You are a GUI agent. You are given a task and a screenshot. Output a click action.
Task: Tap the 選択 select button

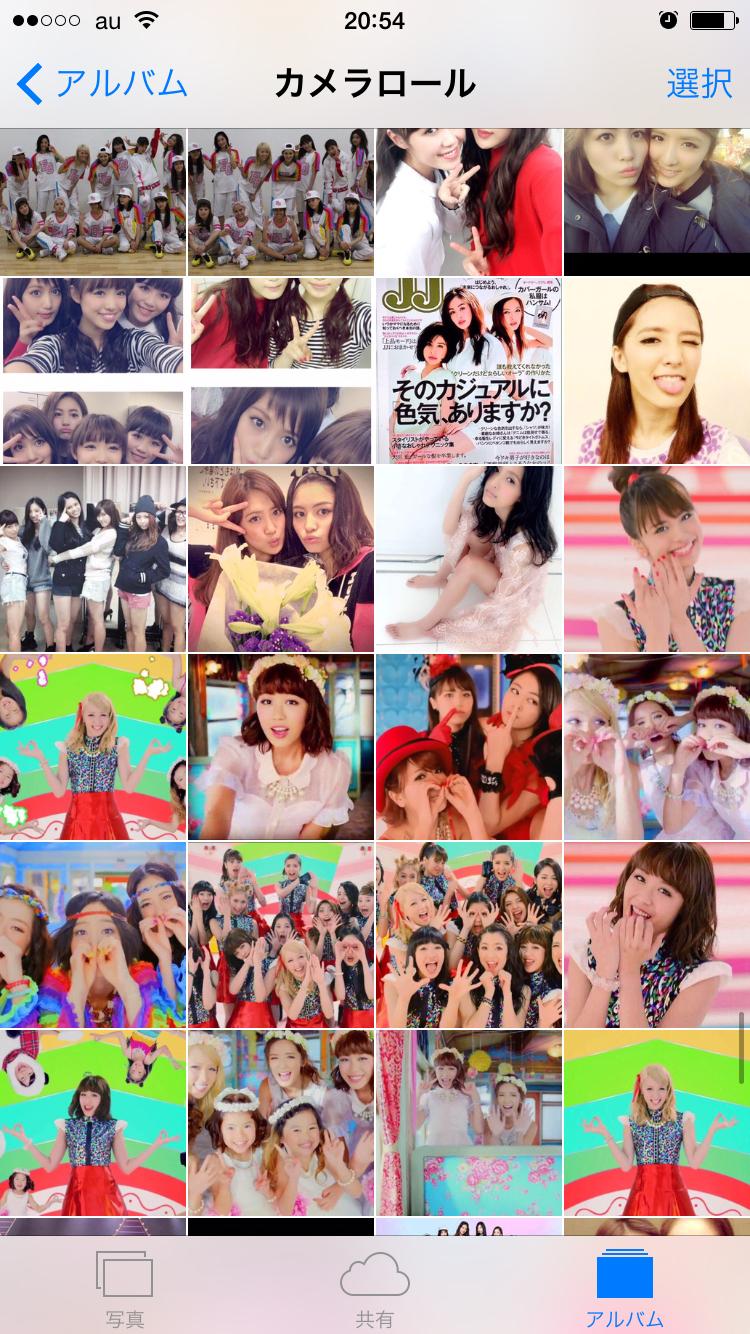[698, 84]
